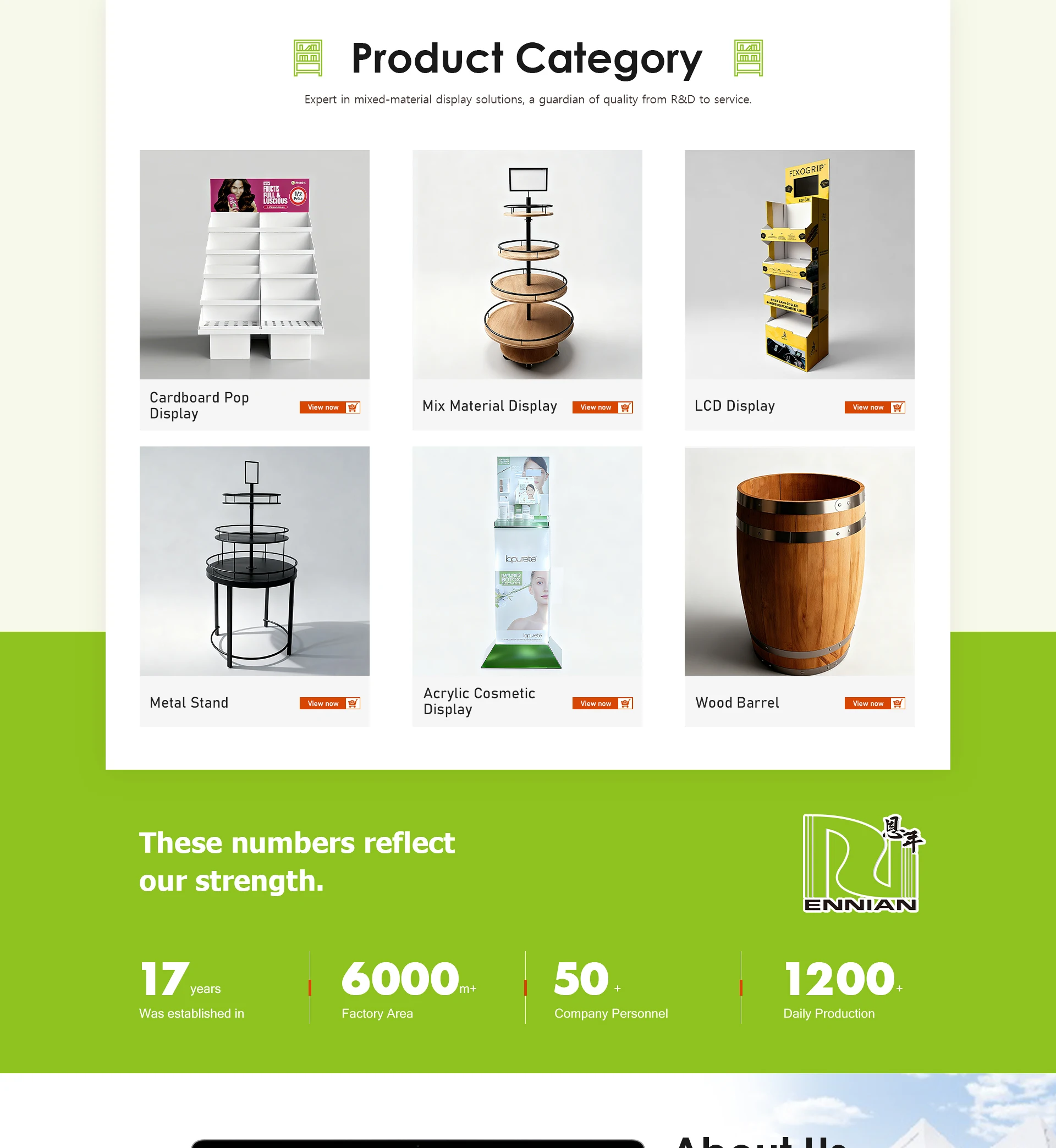The height and width of the screenshot is (1148, 1056).
Task: Tap View now for Metal Stand
Action: click(x=329, y=703)
